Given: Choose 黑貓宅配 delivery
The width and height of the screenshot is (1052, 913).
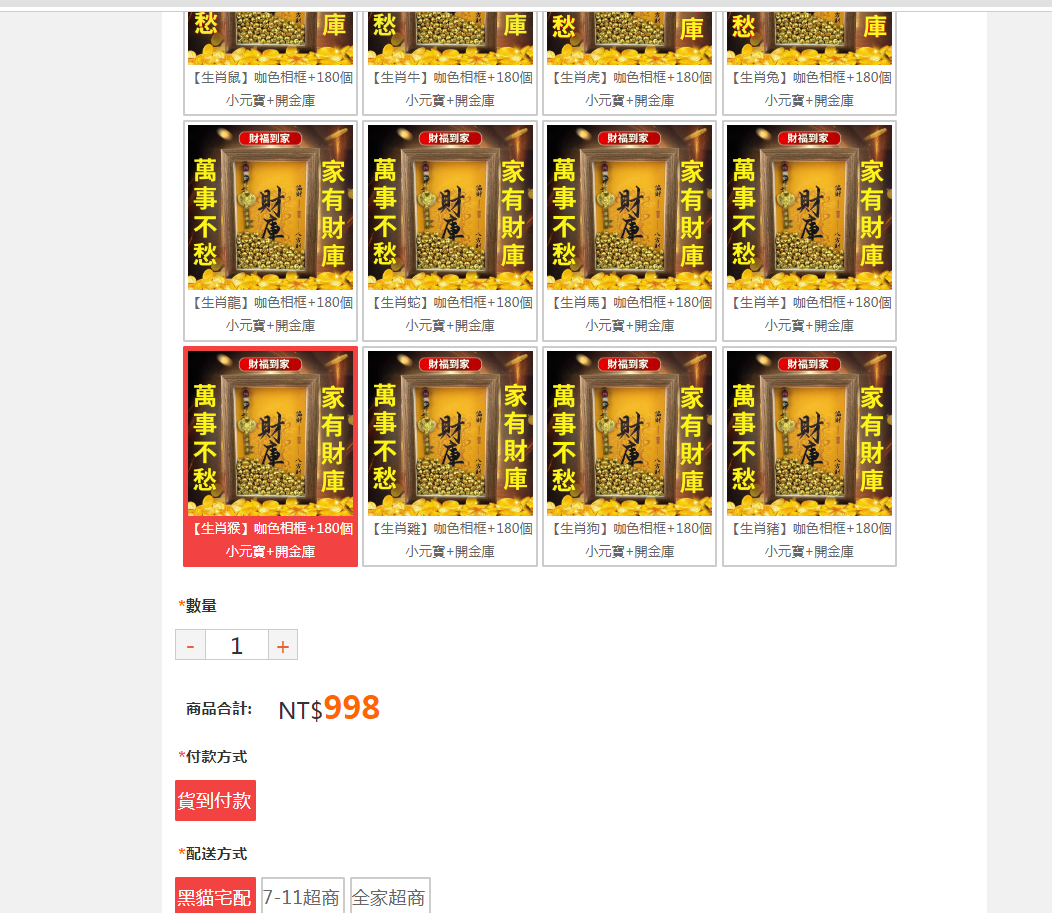Looking at the screenshot, I should tap(215, 897).
